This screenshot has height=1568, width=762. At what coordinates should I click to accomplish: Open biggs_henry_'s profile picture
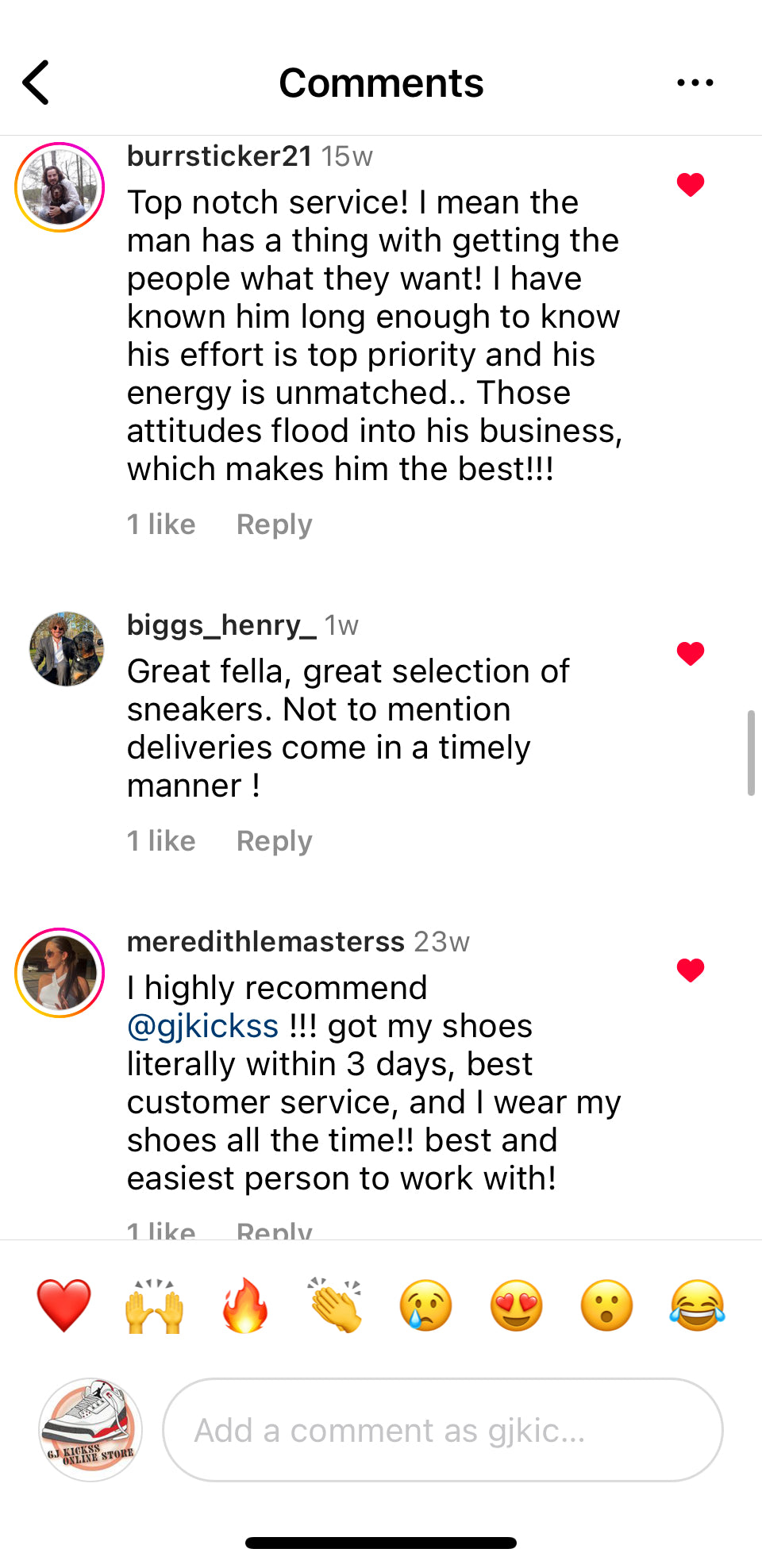pos(67,648)
